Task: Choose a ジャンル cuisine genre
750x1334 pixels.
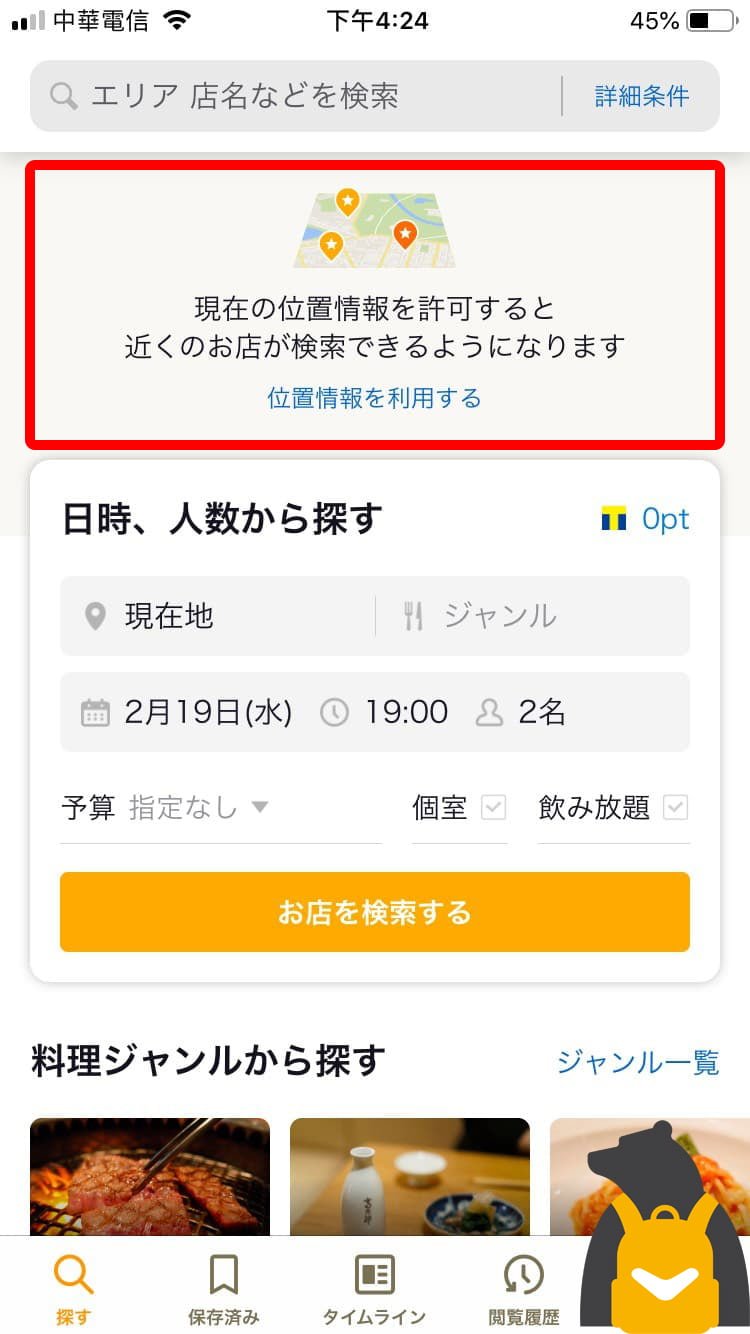Action: click(x=533, y=616)
